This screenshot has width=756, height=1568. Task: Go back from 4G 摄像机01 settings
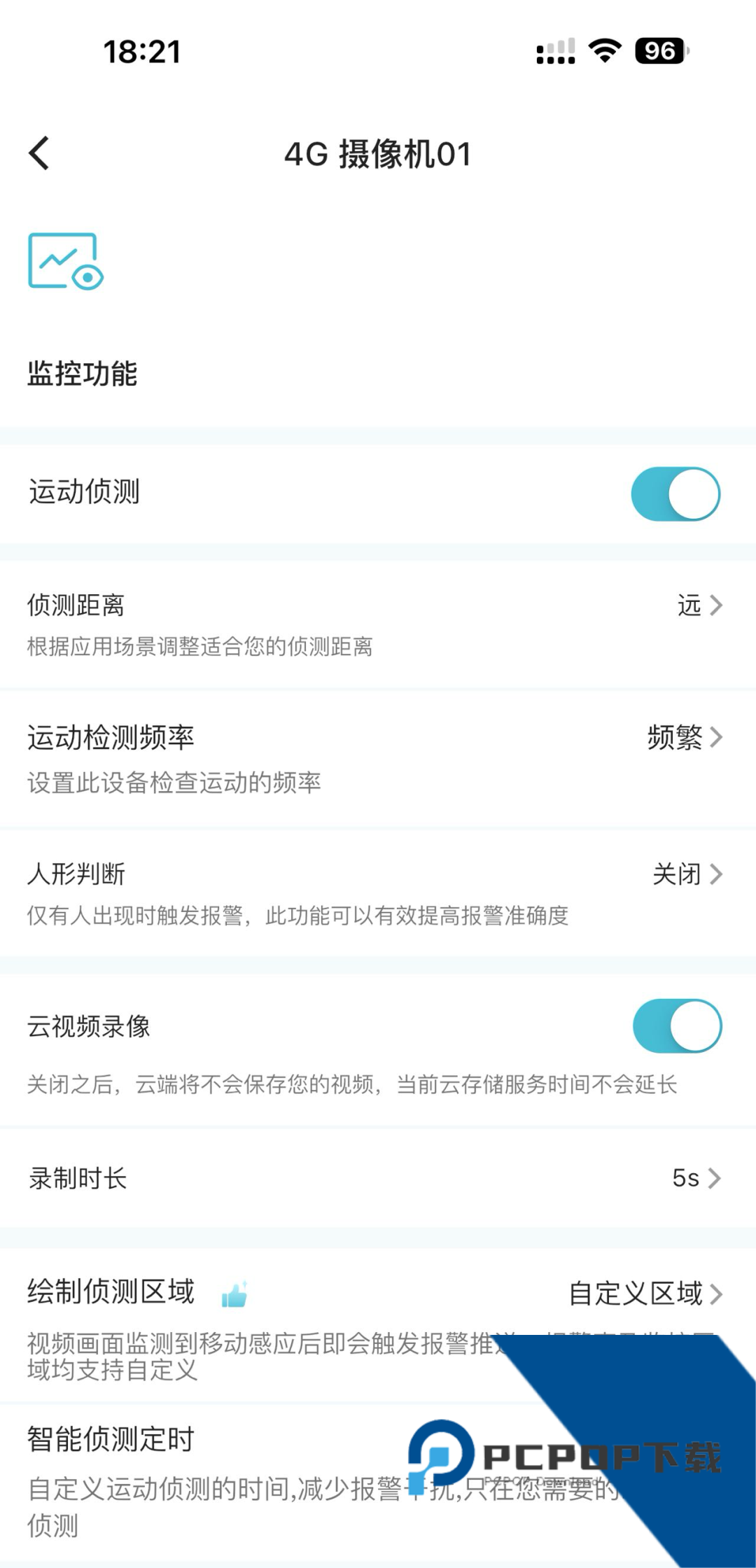click(40, 153)
